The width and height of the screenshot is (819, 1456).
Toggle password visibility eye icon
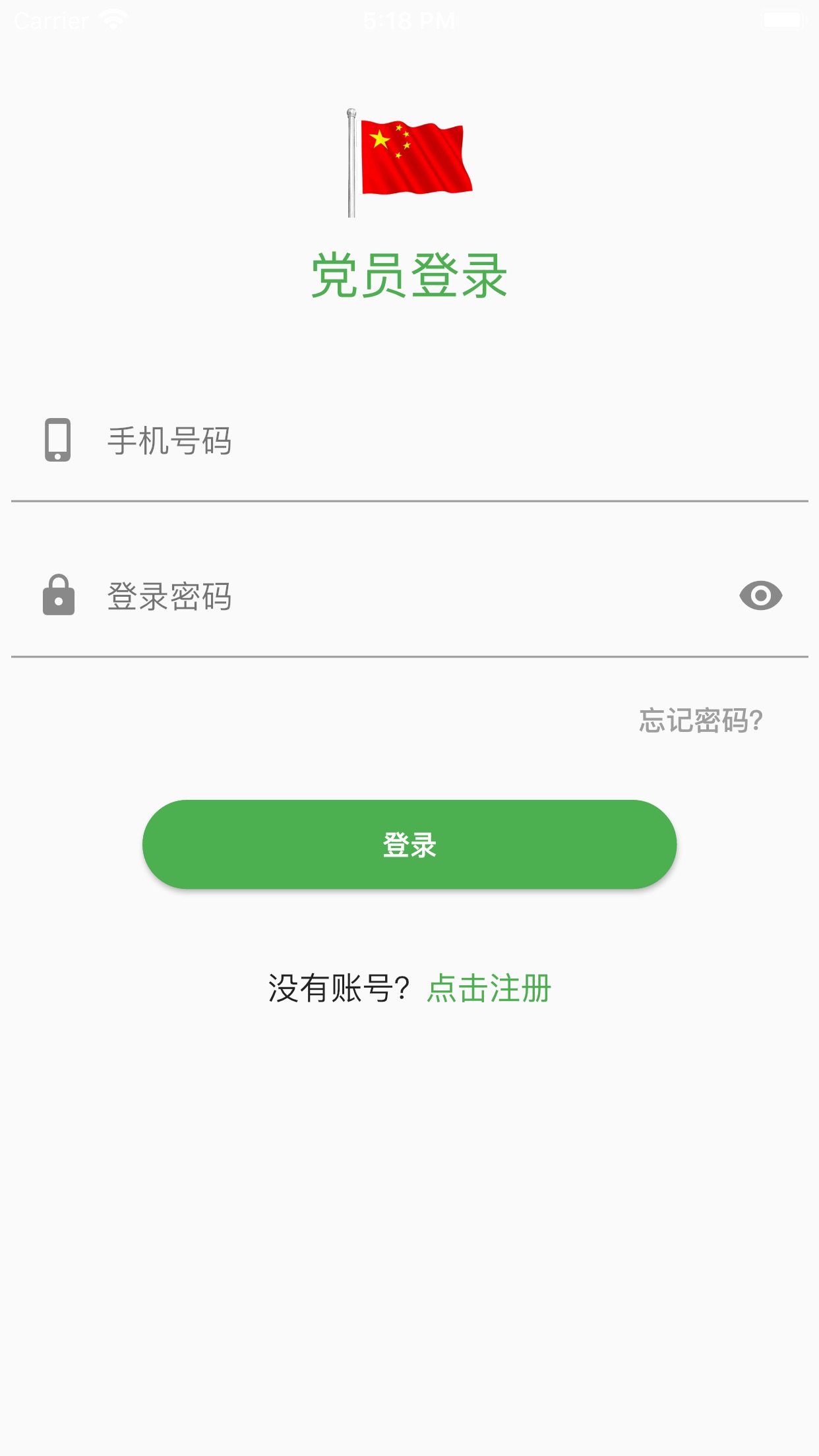point(760,596)
